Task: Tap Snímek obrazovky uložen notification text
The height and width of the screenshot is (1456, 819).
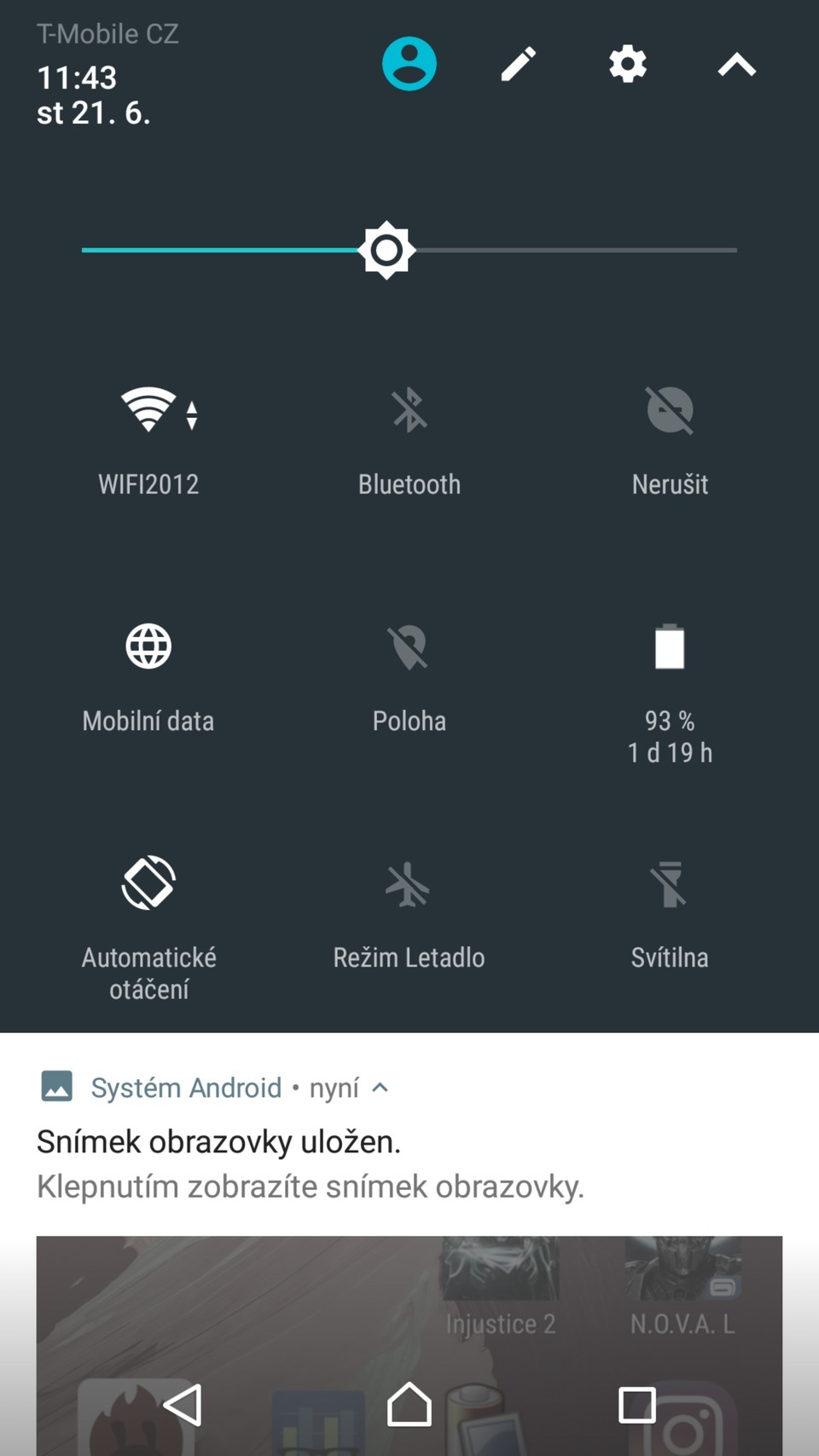Action: pyautogui.click(x=220, y=1141)
